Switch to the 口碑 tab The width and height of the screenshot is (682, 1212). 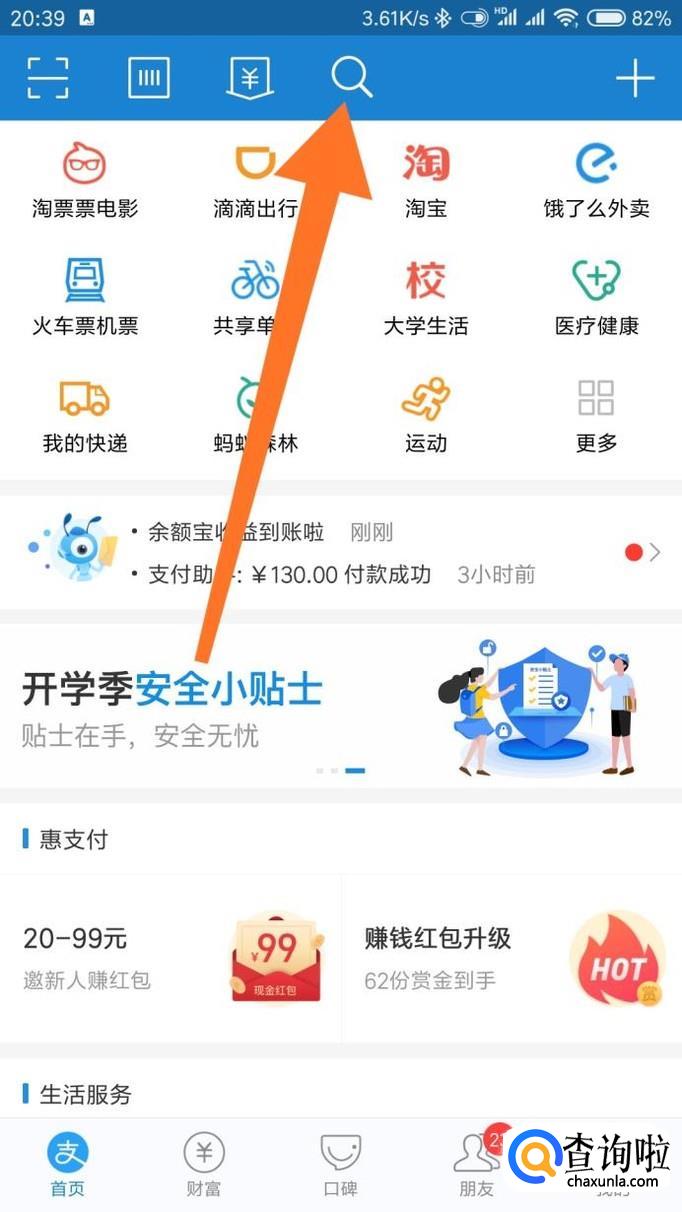[x=340, y=1165]
